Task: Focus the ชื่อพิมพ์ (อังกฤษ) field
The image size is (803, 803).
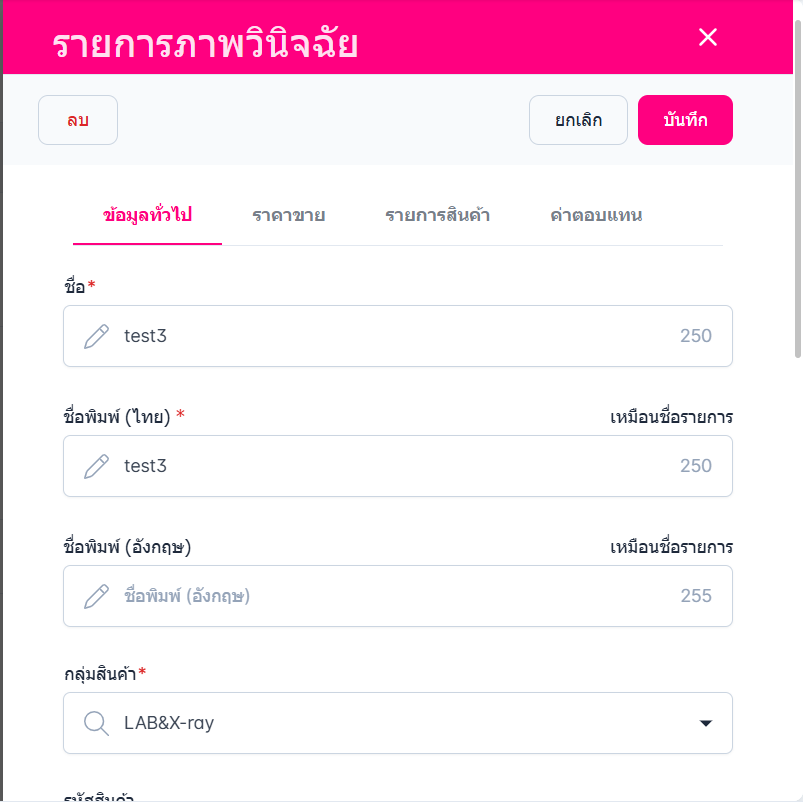Action: 398,596
